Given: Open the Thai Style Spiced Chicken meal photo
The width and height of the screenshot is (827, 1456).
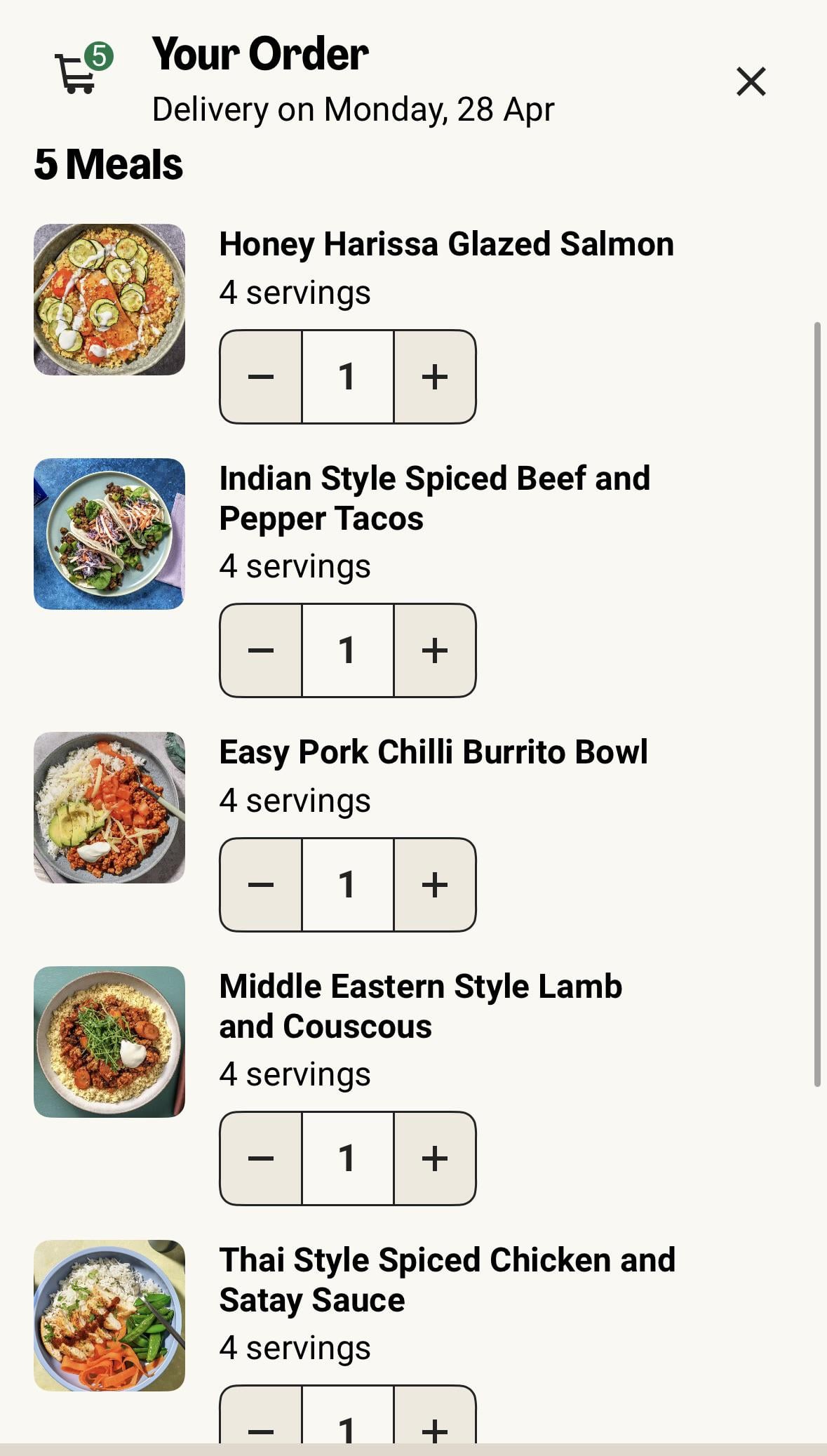Looking at the screenshot, I should [x=109, y=1316].
